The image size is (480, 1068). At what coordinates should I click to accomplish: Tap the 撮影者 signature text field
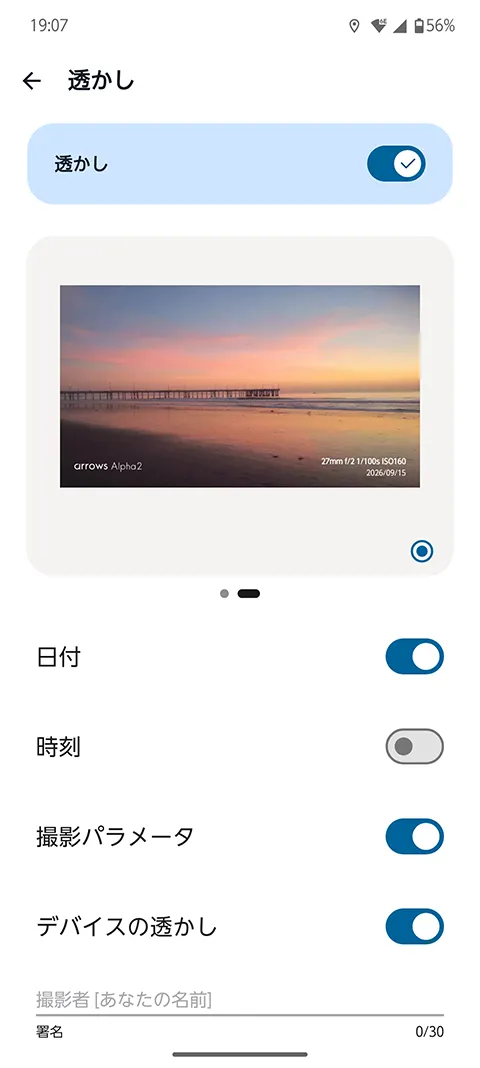(x=240, y=1000)
